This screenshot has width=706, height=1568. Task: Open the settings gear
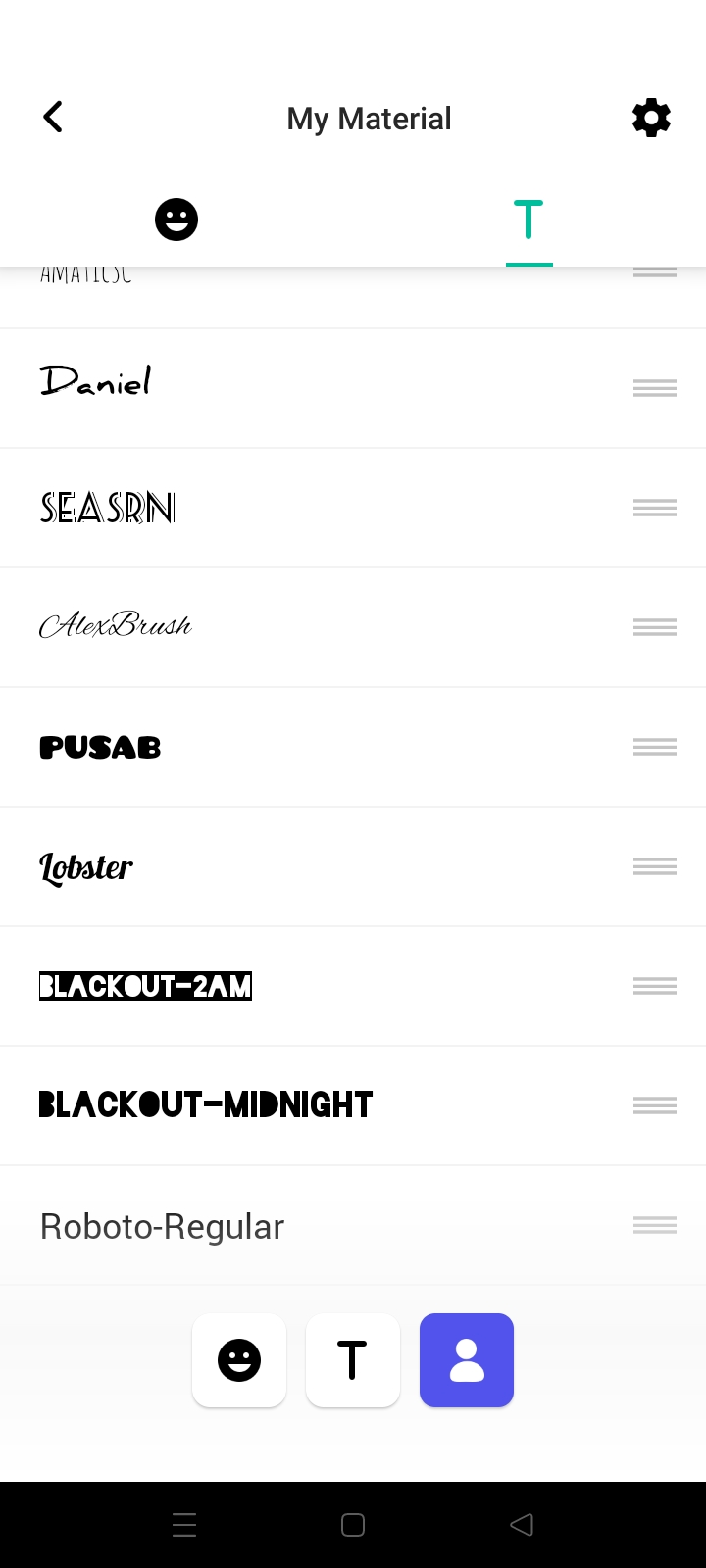pyautogui.click(x=651, y=117)
